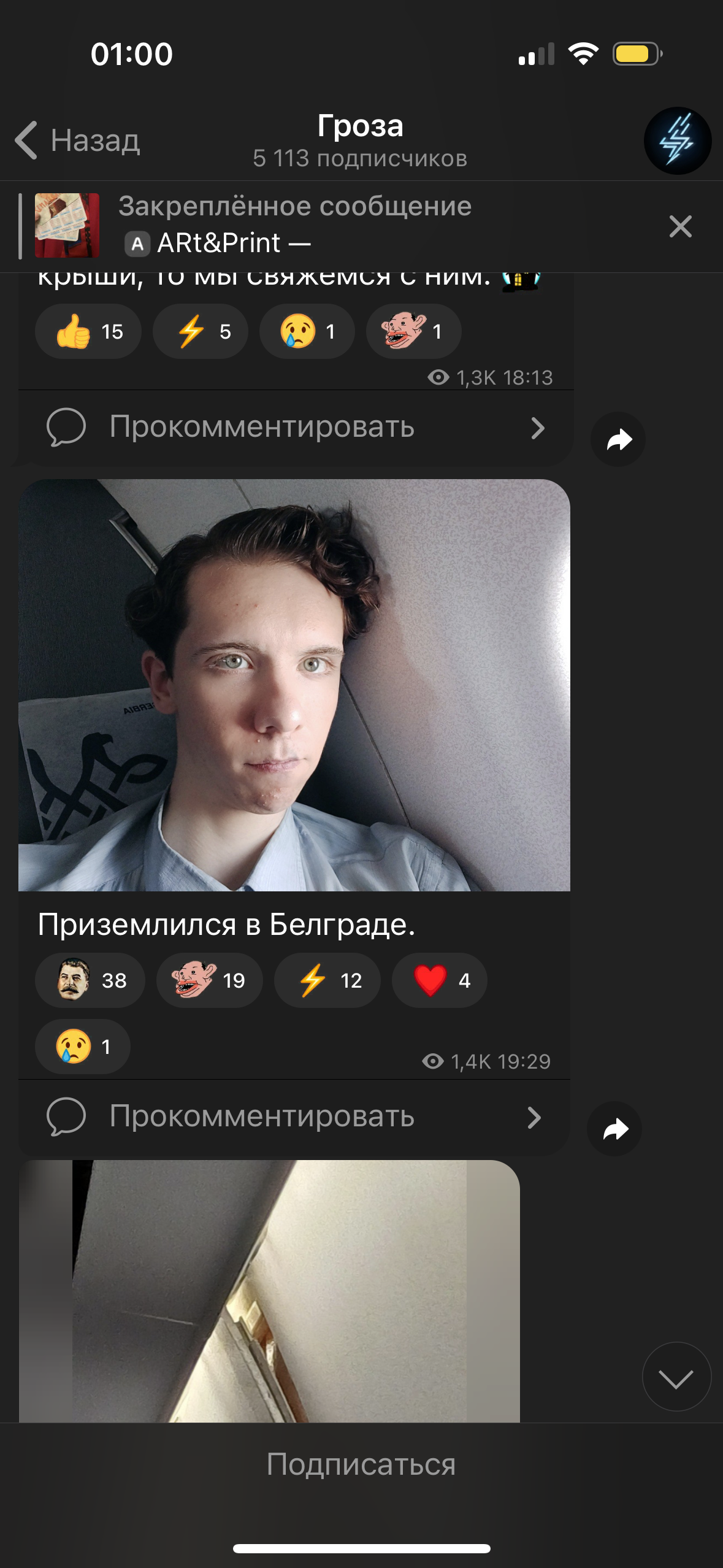Dismiss the pinned message banner
Viewport: 723px width, 1568px height.
click(680, 226)
